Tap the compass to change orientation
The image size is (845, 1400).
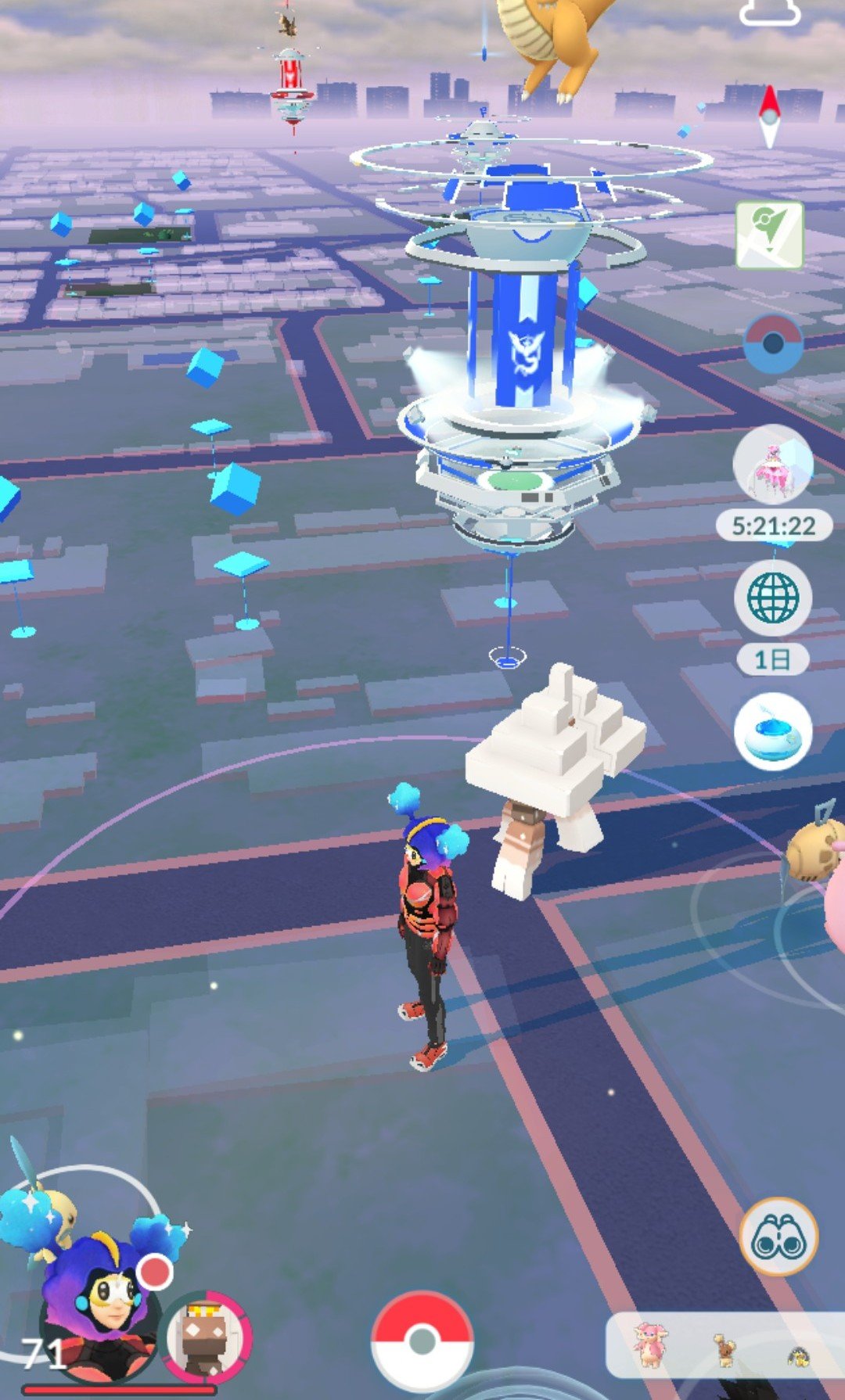(x=770, y=117)
